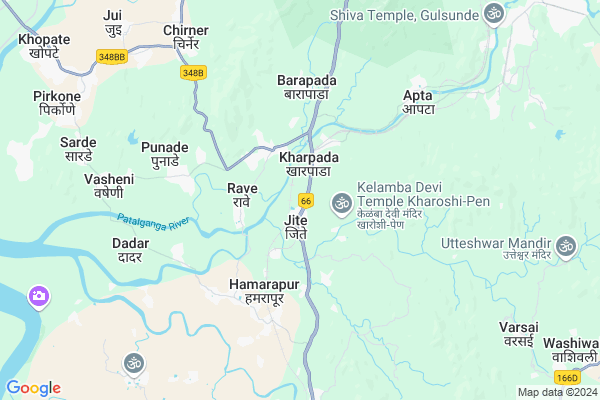This screenshot has width=600, height=400.
Task: Select the unlabeled temple marker below Dadar
Action: [x=133, y=362]
